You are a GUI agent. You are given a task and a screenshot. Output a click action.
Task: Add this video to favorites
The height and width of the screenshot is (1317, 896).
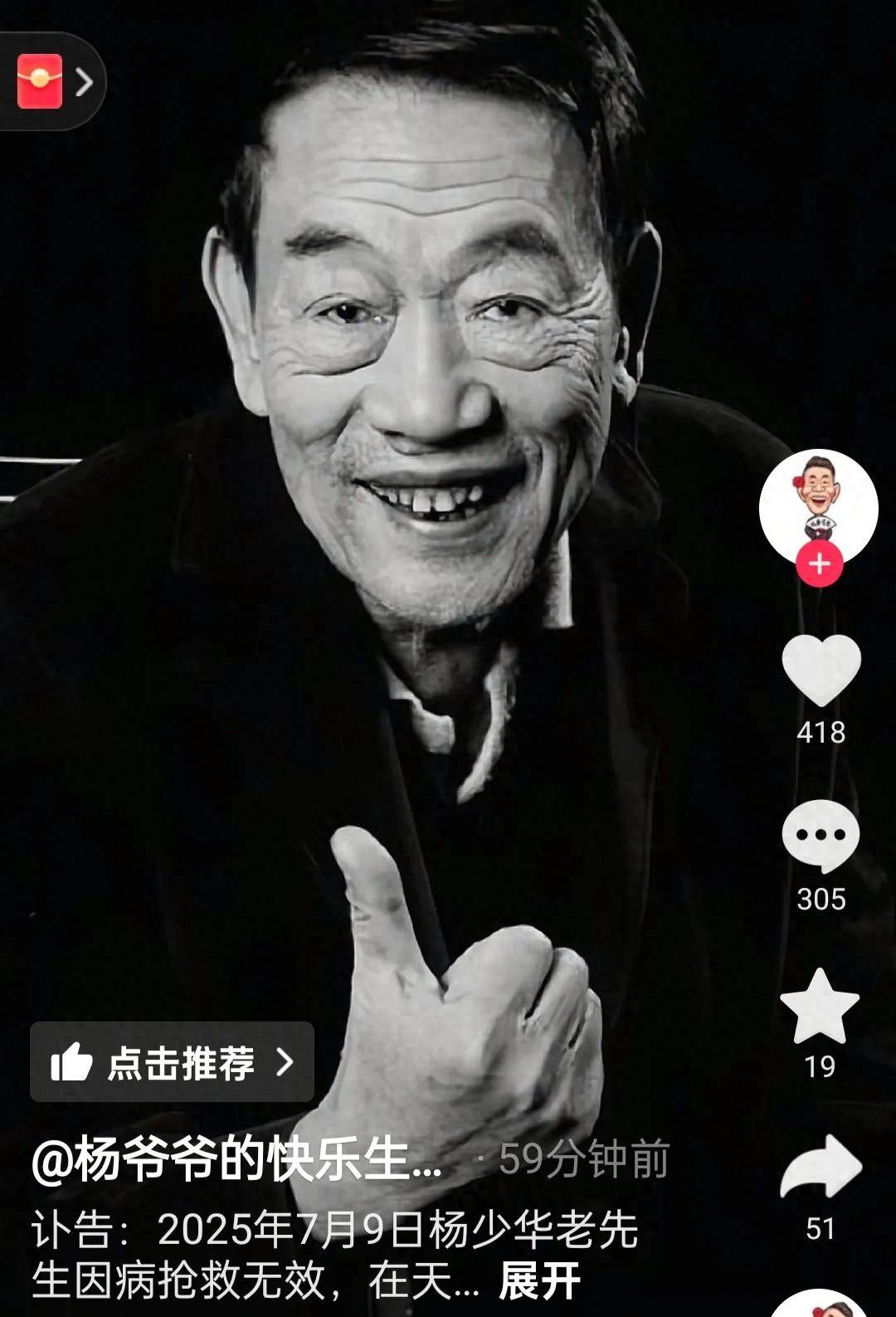point(820,1006)
